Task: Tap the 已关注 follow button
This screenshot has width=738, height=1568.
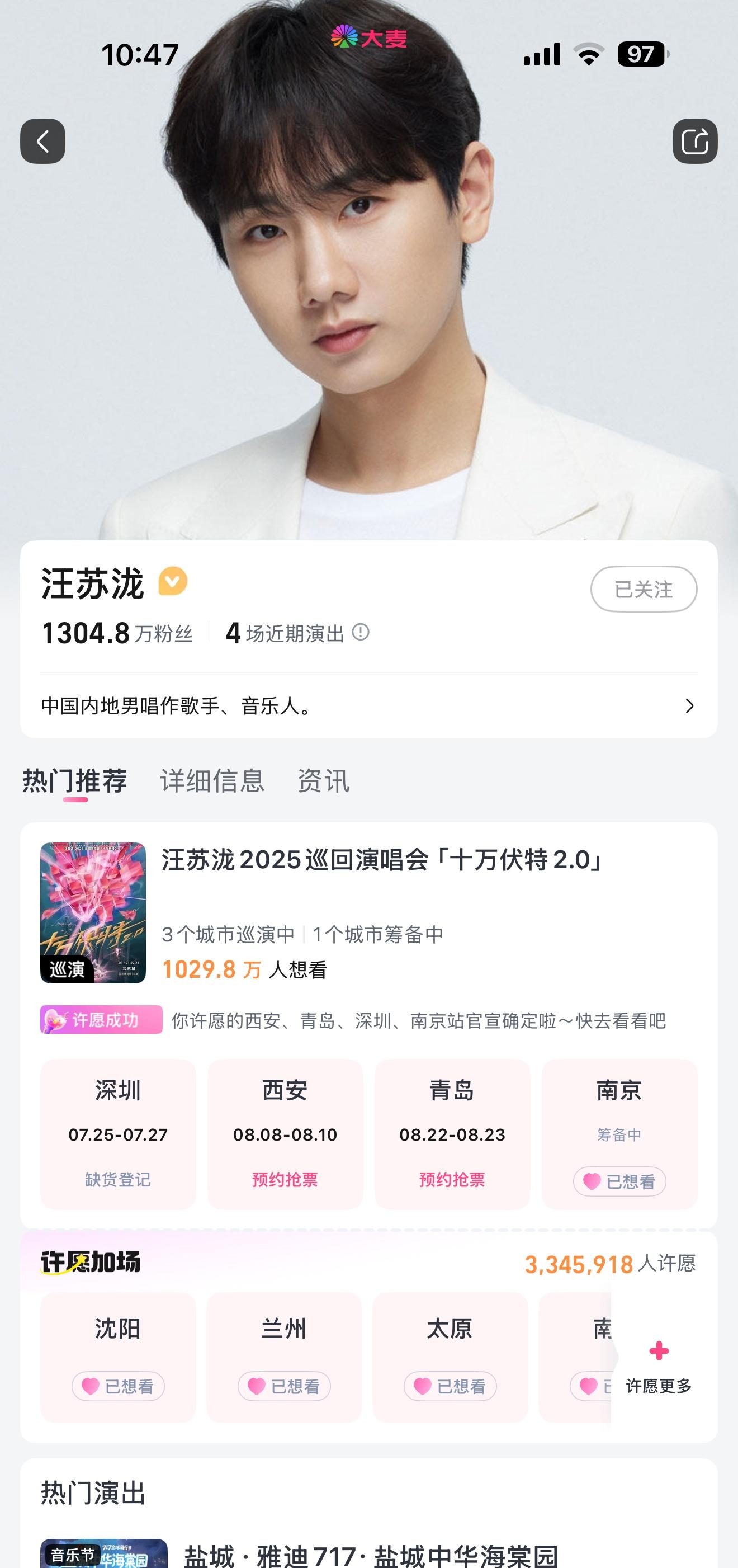Action: click(643, 588)
